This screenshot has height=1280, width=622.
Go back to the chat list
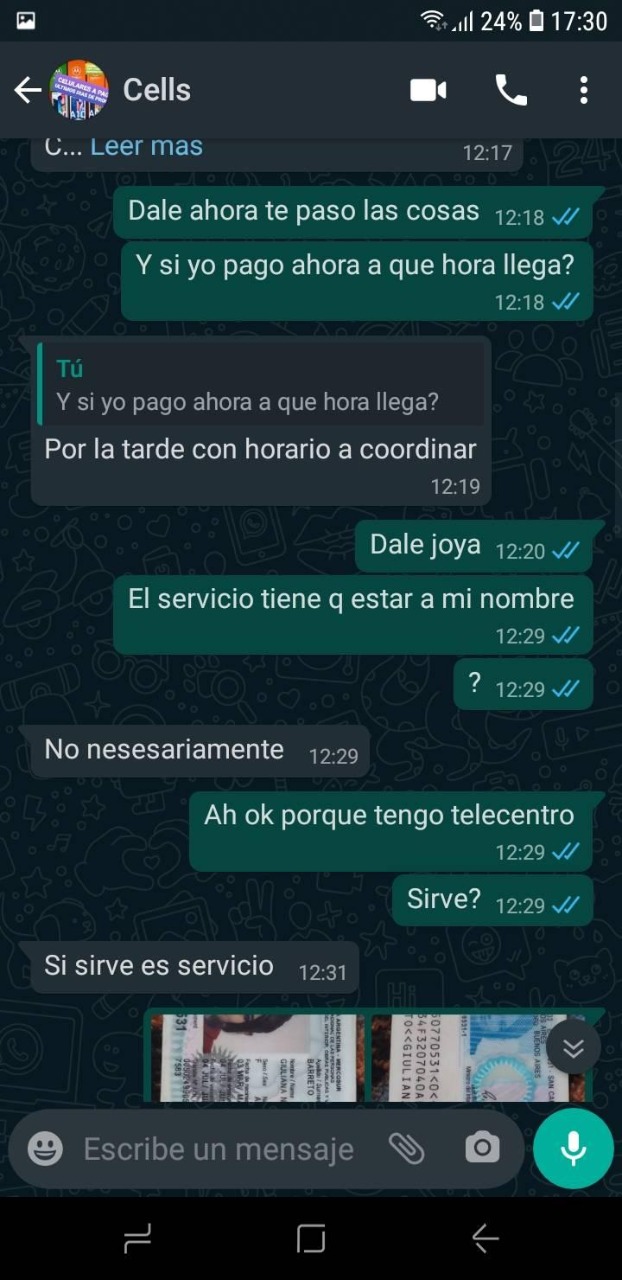tap(27, 90)
